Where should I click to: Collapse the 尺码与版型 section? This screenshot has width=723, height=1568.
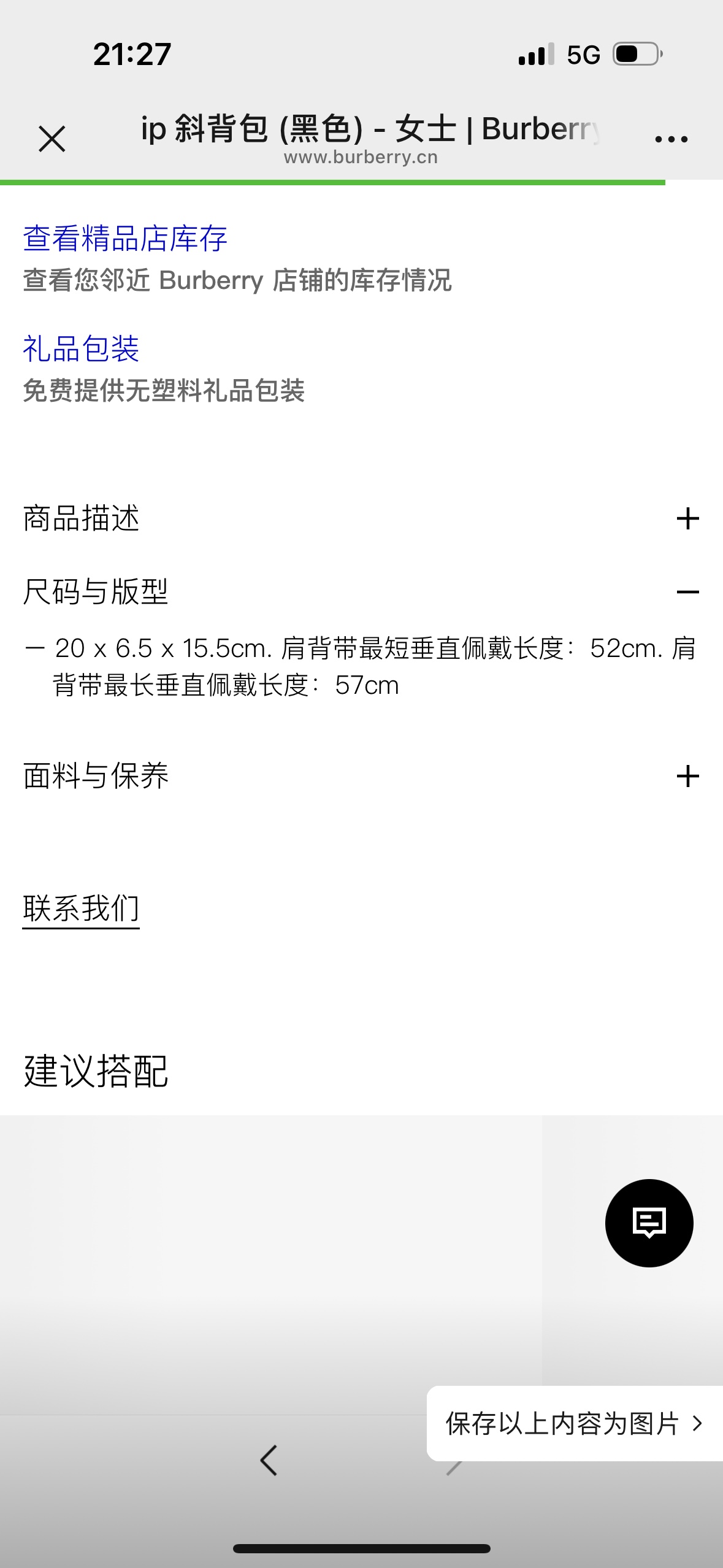point(687,592)
